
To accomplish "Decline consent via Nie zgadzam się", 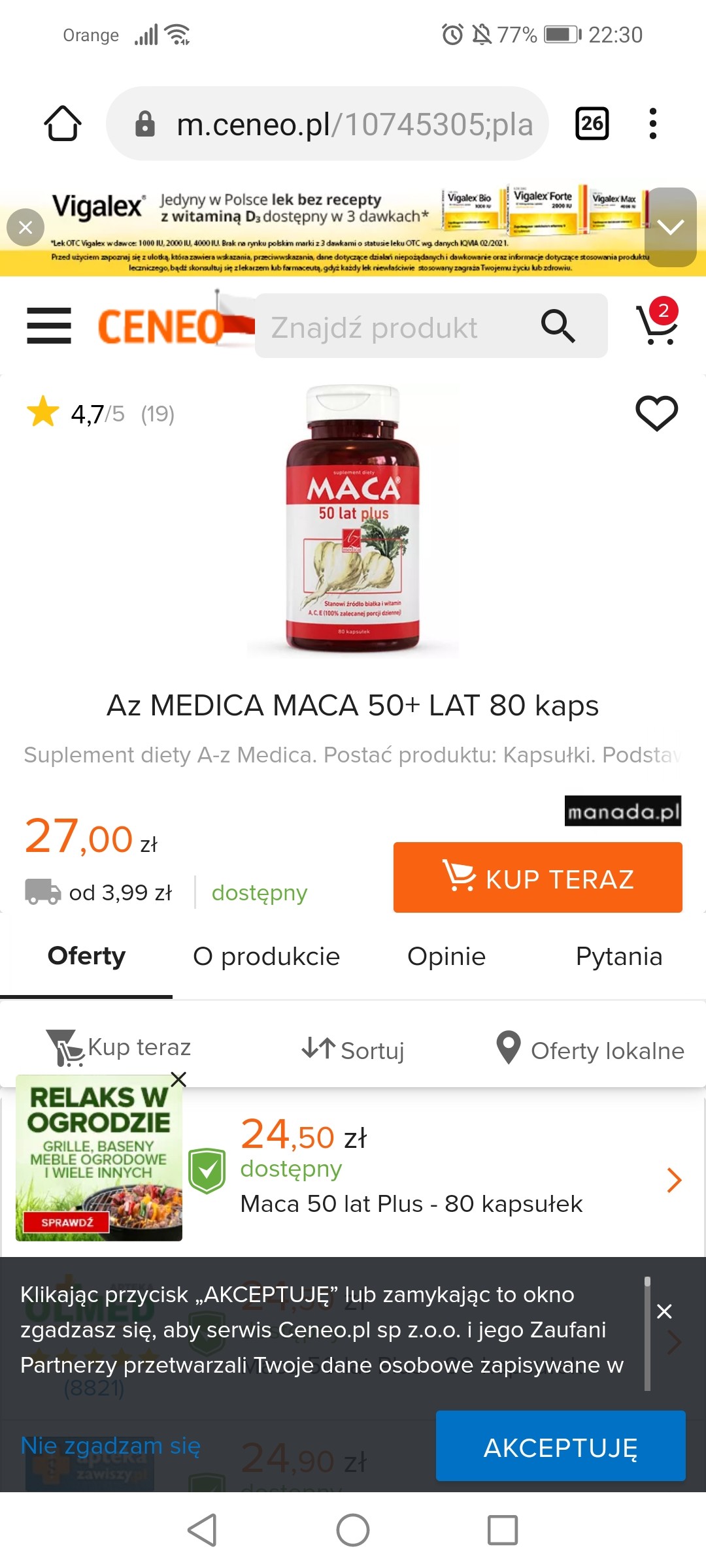I will coord(110,1445).
